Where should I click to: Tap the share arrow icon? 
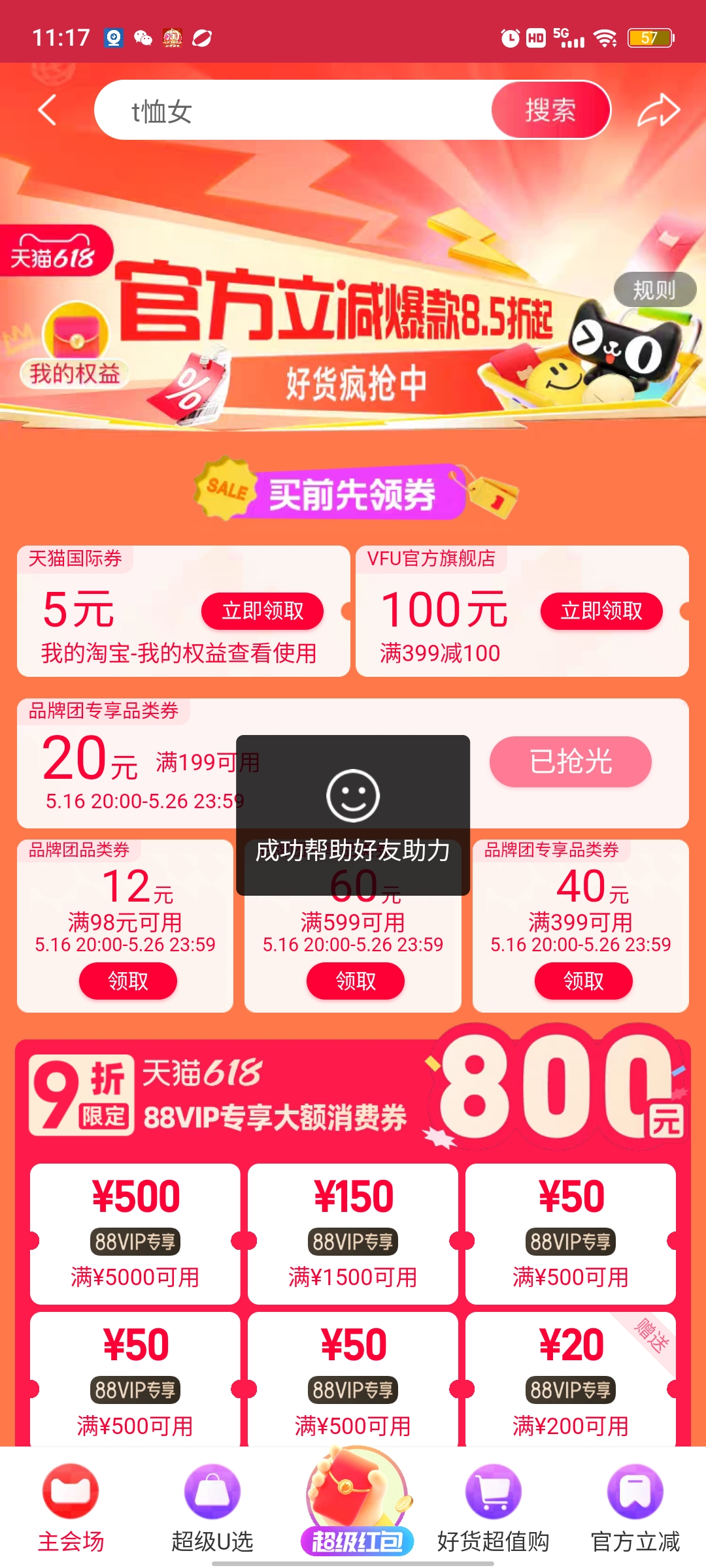pos(658,110)
